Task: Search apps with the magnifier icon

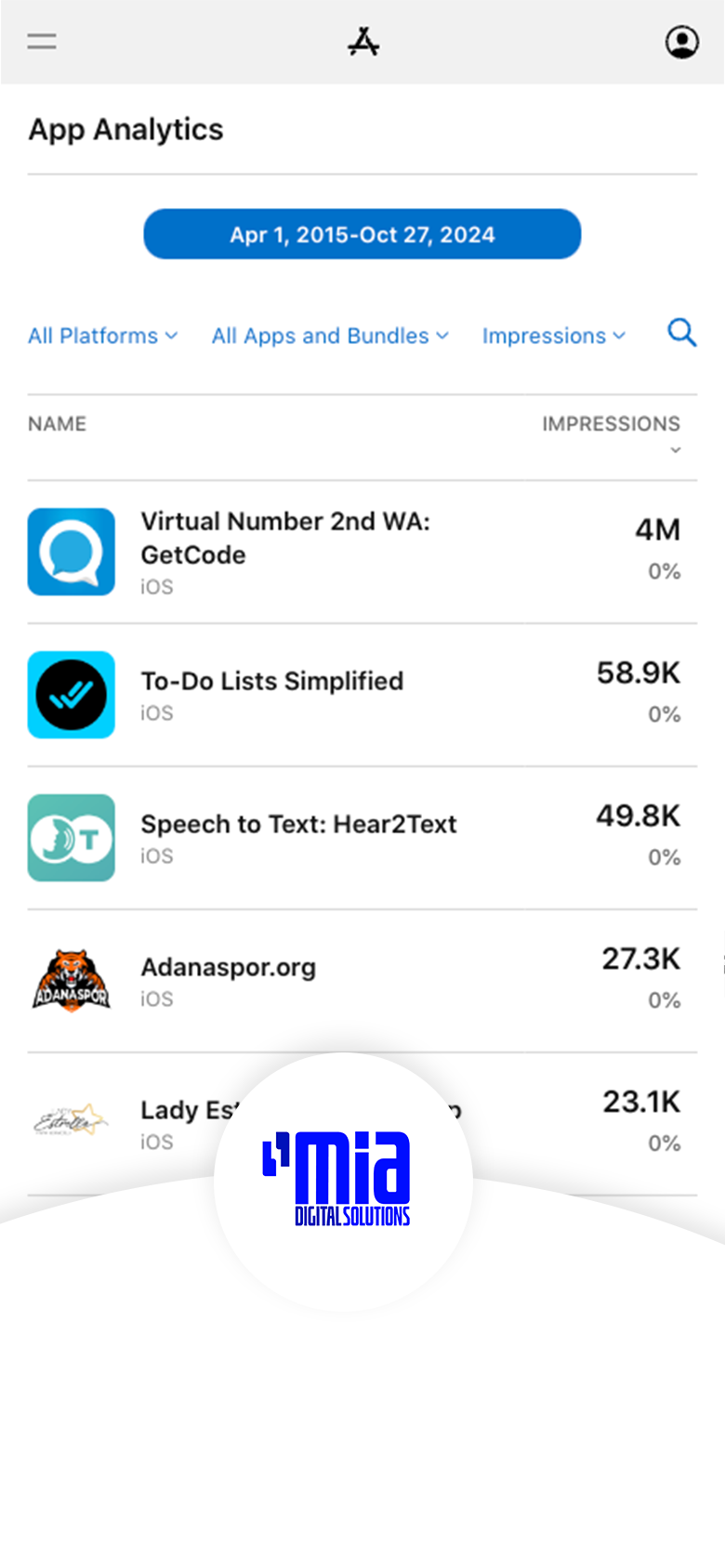Action: tap(681, 333)
